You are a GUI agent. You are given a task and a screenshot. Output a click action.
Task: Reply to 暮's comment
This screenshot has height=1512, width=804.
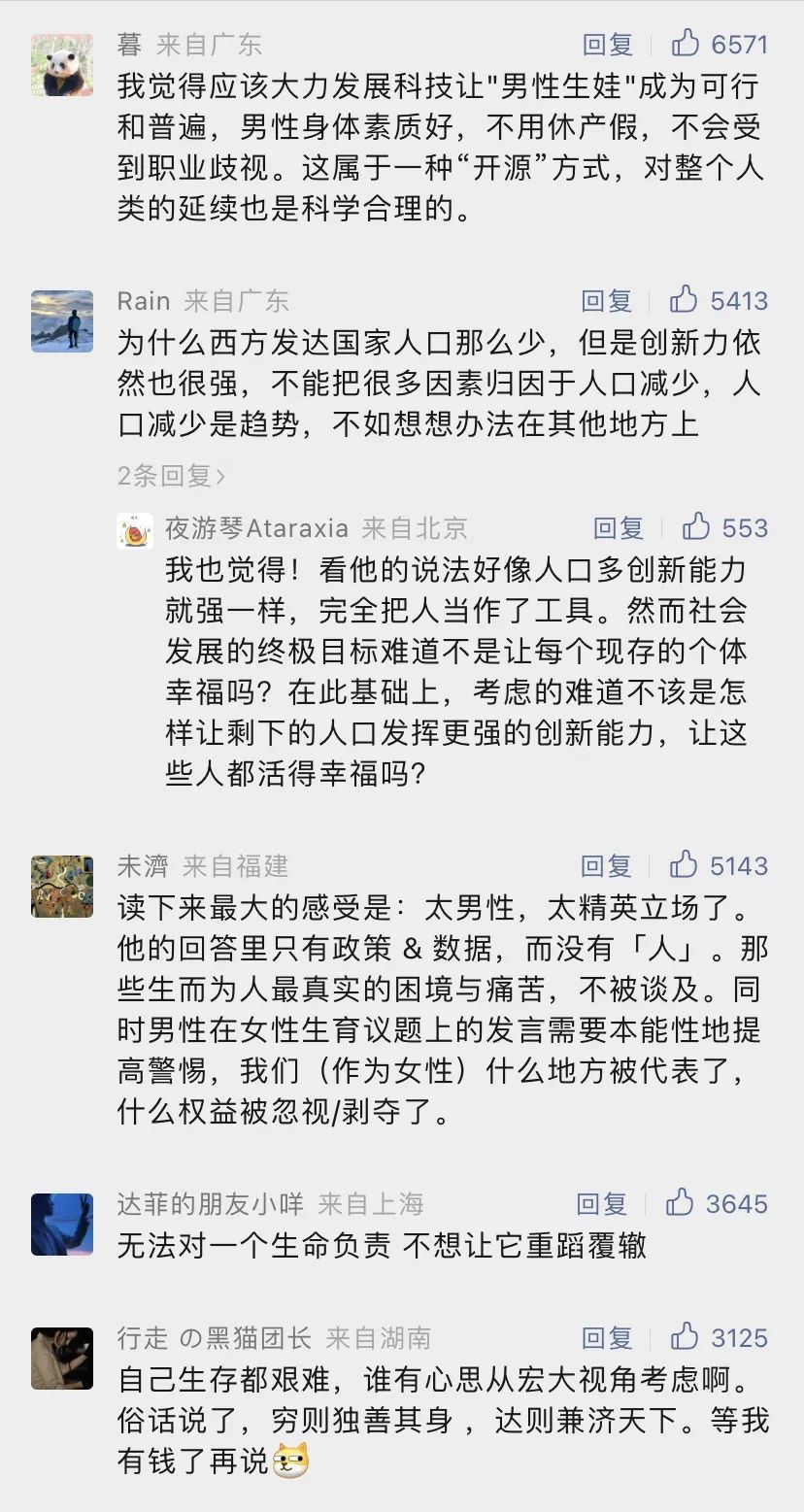(607, 45)
